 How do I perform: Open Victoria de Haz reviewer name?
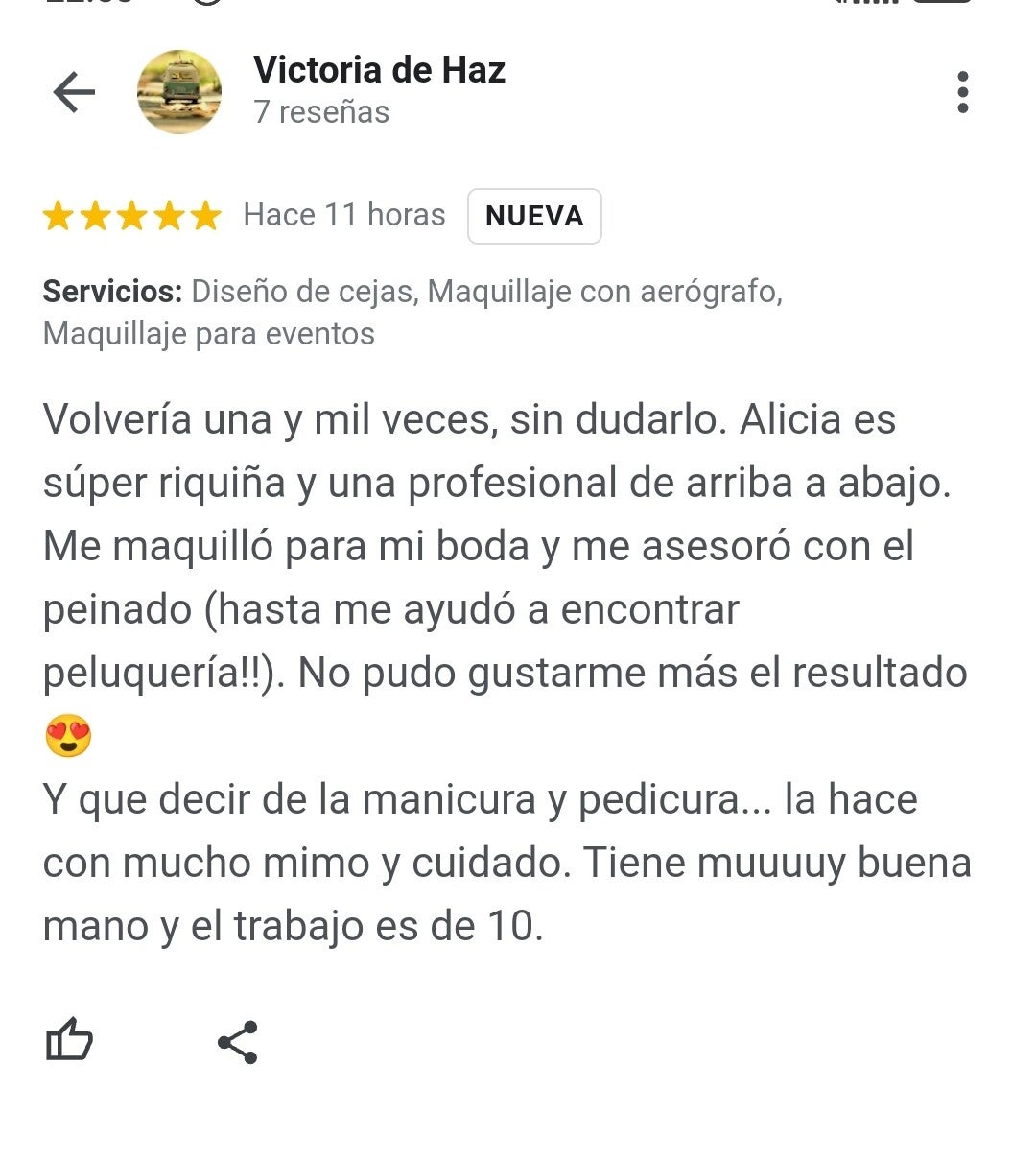379,70
